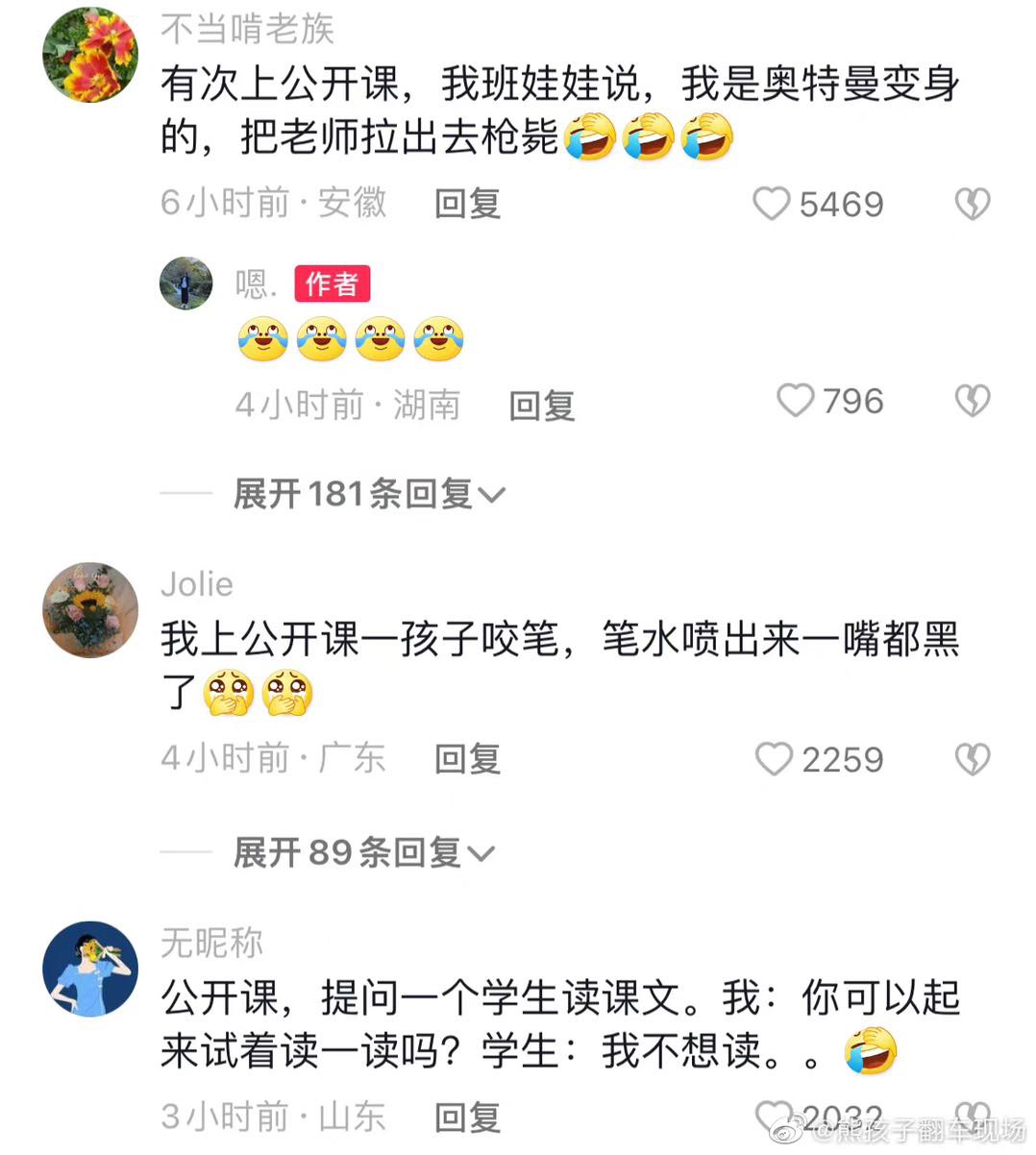
Task: Reply to Jolie's comment
Action: [x=467, y=759]
